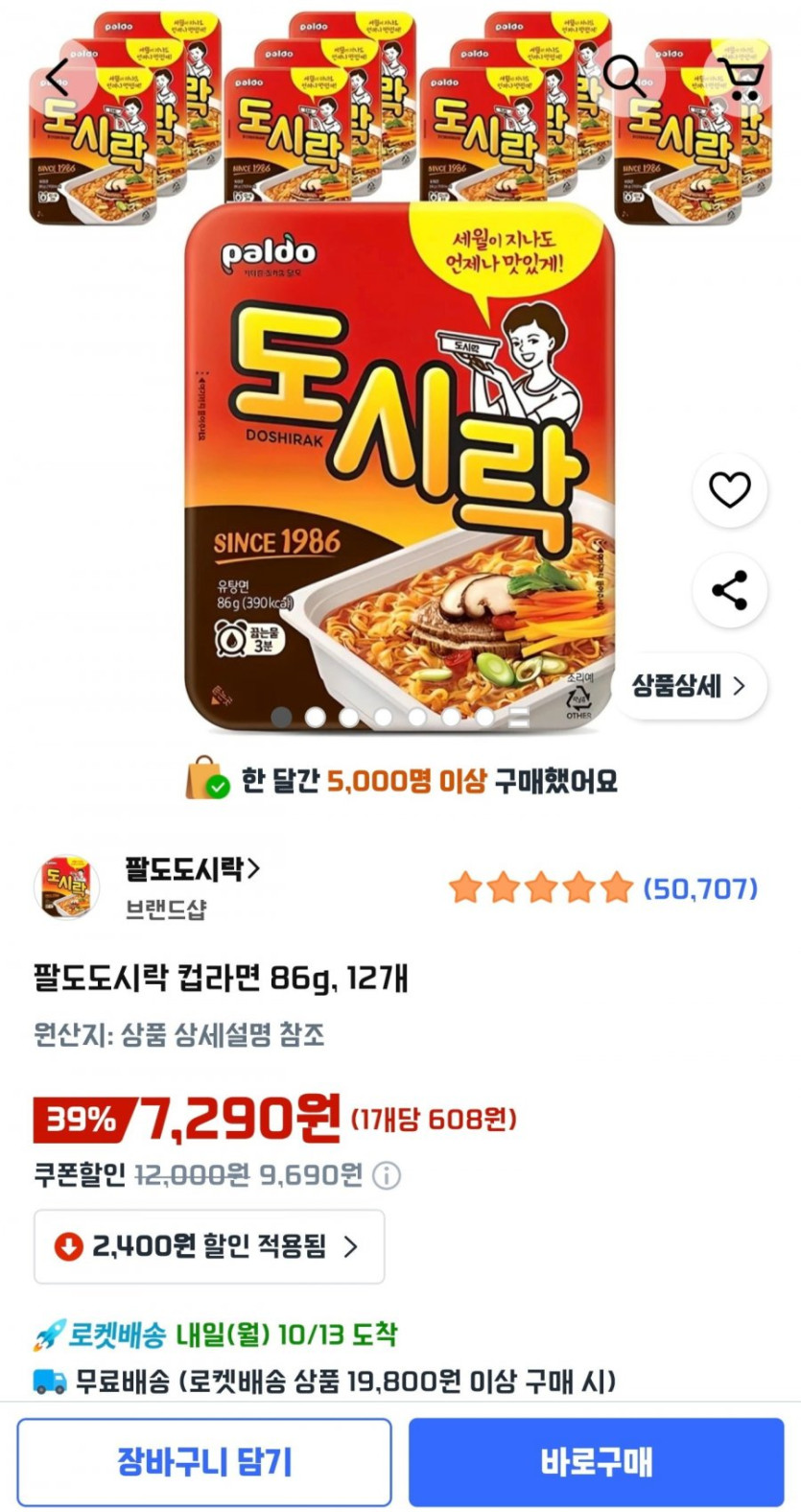Buy now with 바로구매
The height and width of the screenshot is (1512, 801).
tap(596, 1462)
